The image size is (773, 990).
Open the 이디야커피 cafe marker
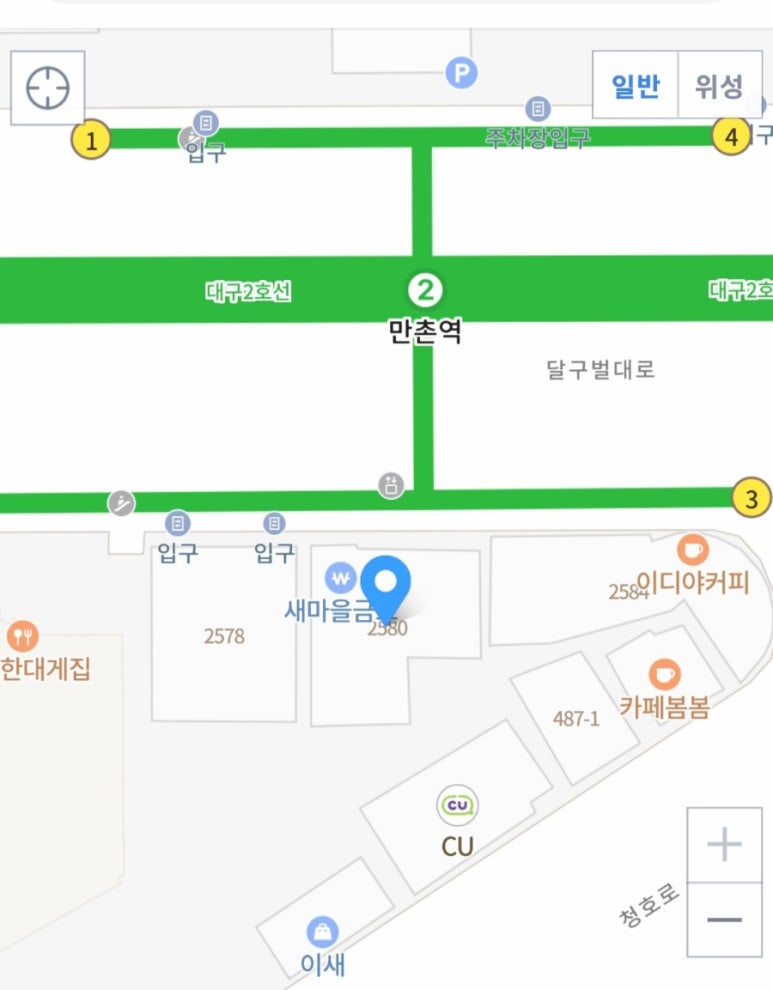click(692, 549)
